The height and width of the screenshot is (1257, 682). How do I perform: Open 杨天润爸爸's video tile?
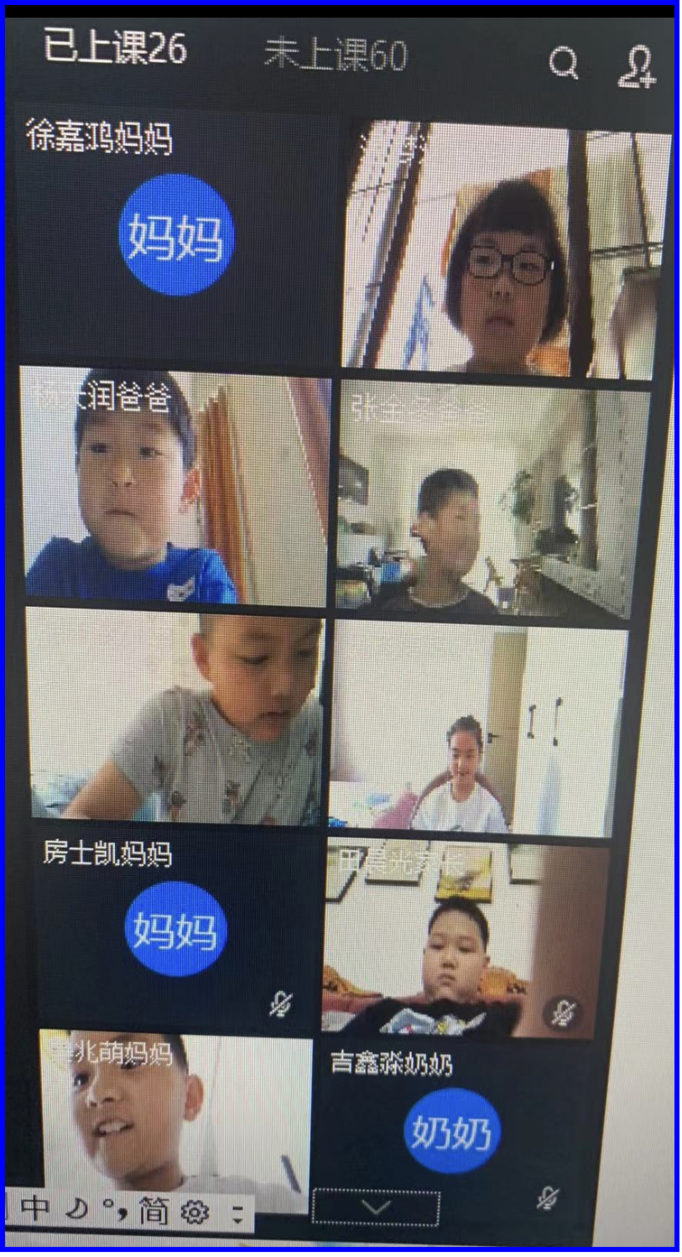click(x=176, y=487)
